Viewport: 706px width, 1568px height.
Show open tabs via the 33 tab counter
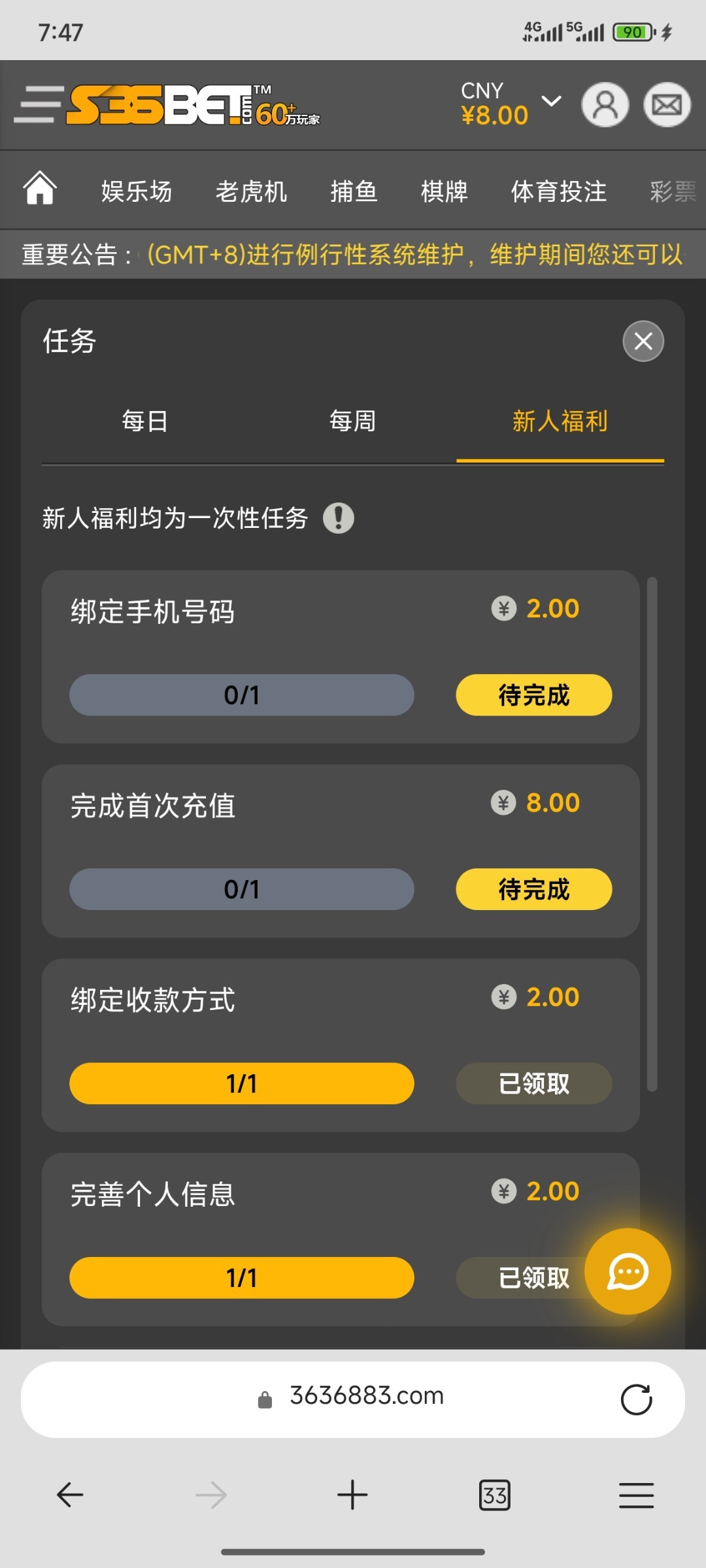495,1495
